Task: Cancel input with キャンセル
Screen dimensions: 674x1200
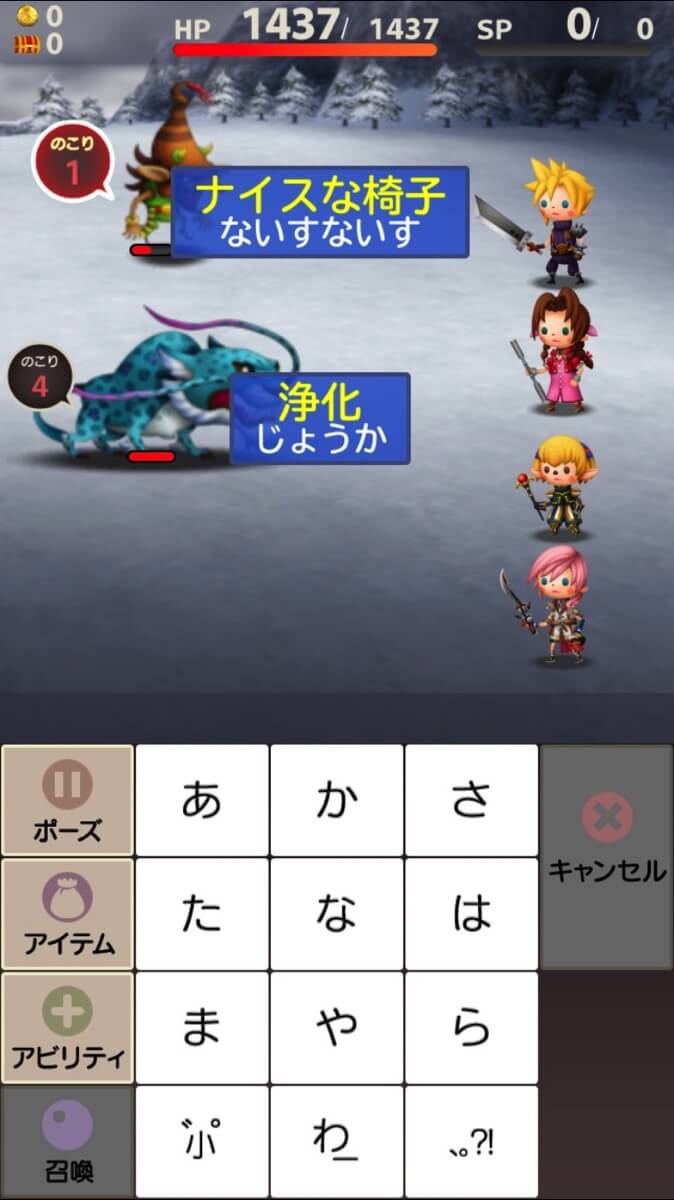Action: pyautogui.click(x=606, y=856)
